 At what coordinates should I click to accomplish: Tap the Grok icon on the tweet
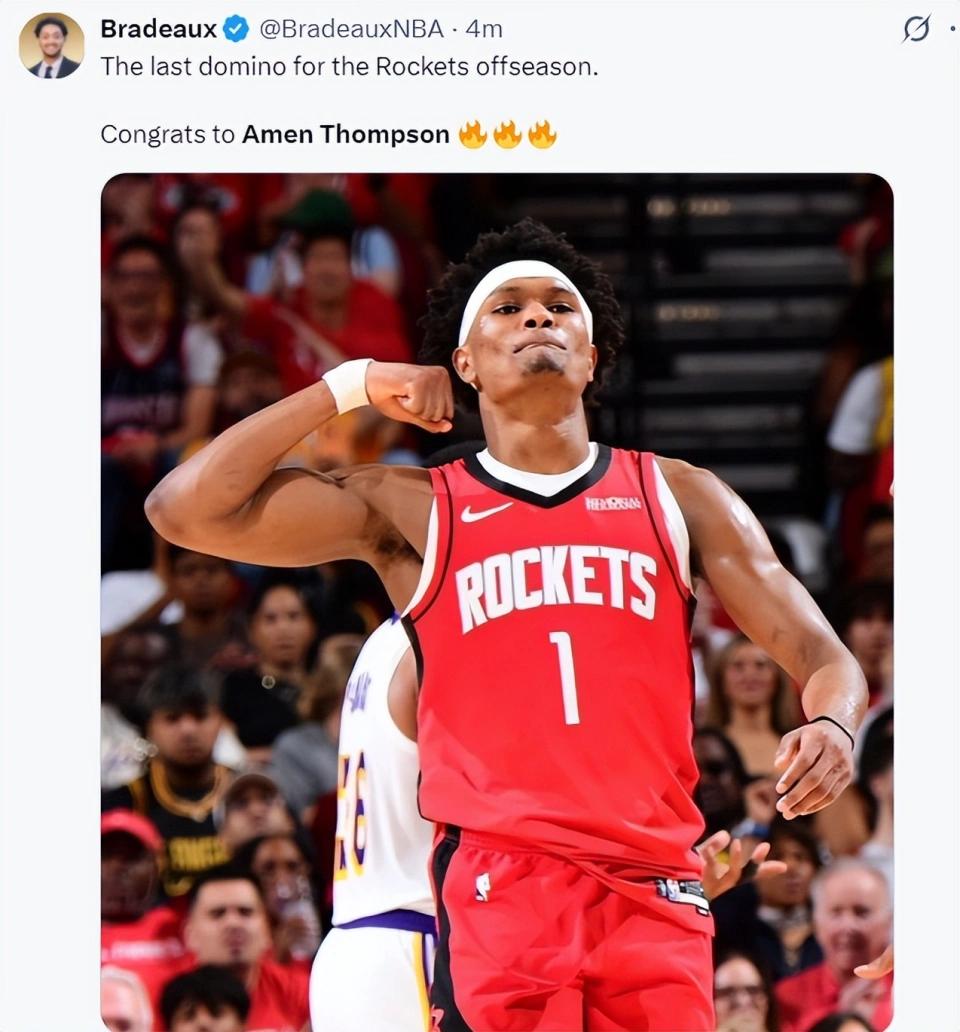[x=916, y=29]
